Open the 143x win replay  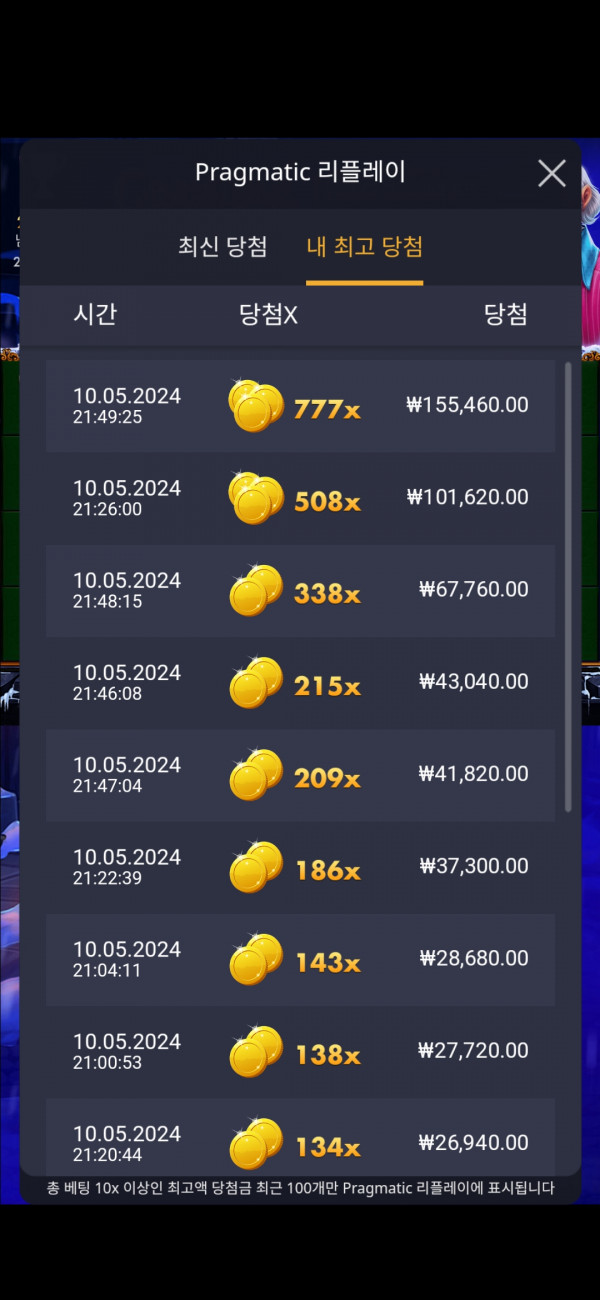point(300,959)
